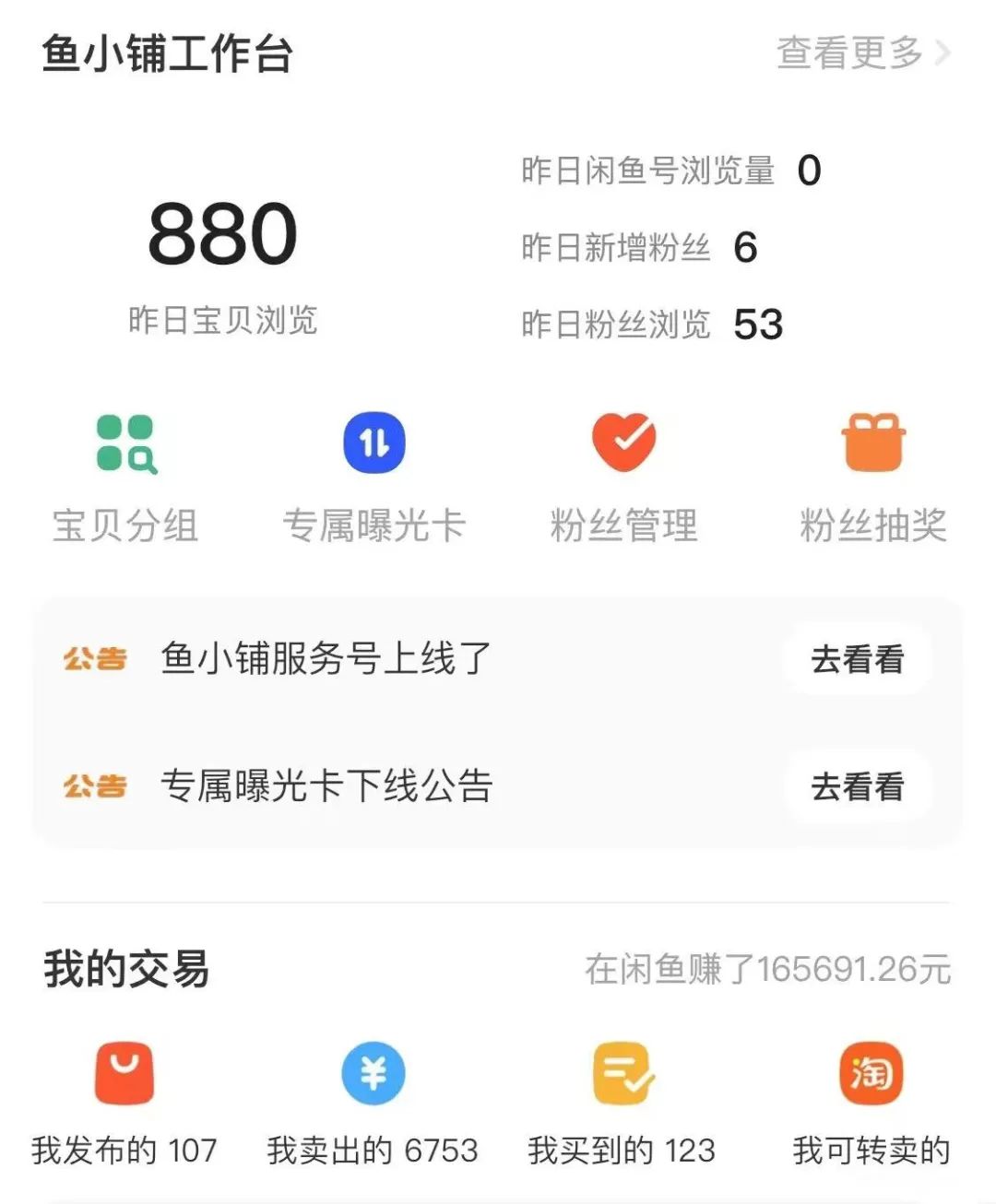Open 我卖出的 sold items icon

[x=374, y=1074]
